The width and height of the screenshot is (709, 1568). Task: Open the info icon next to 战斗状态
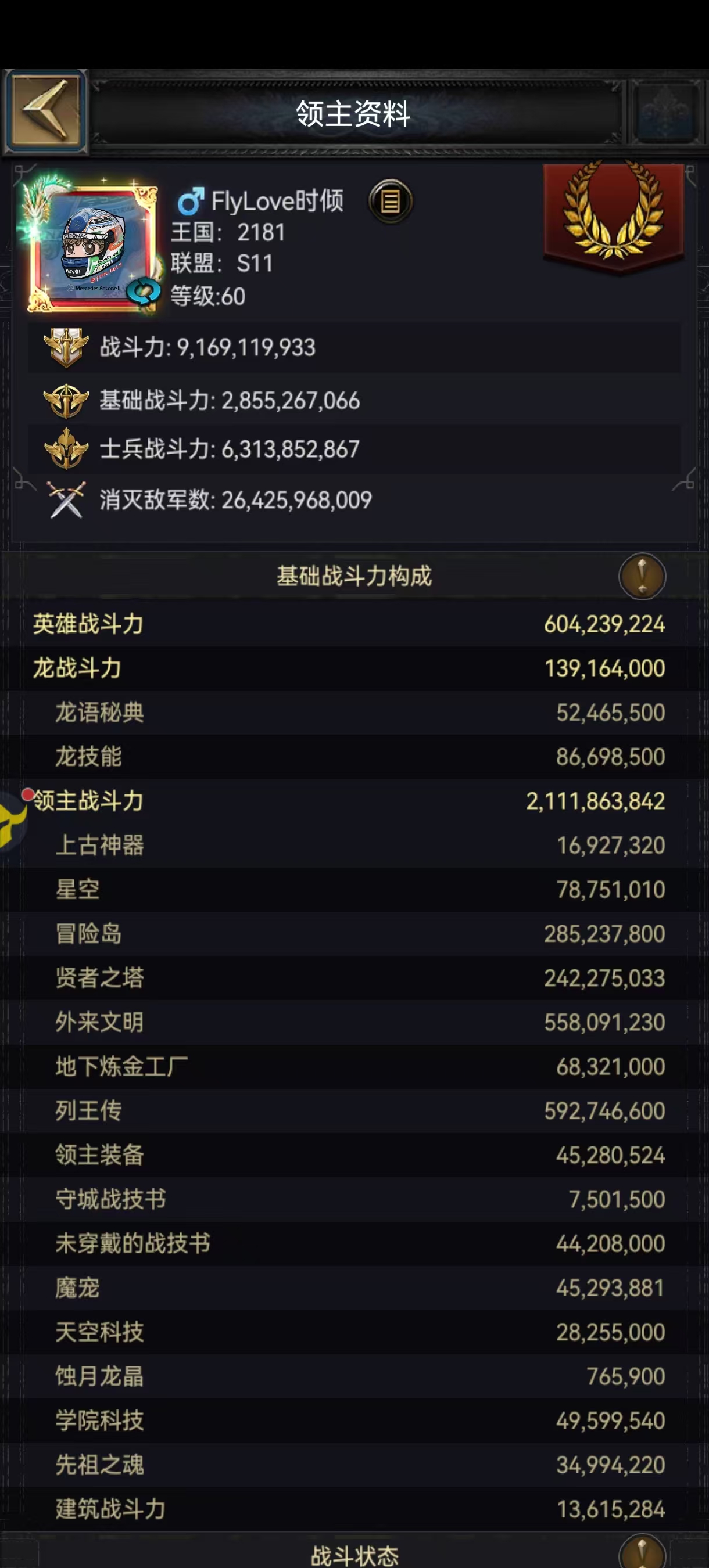tap(642, 1551)
